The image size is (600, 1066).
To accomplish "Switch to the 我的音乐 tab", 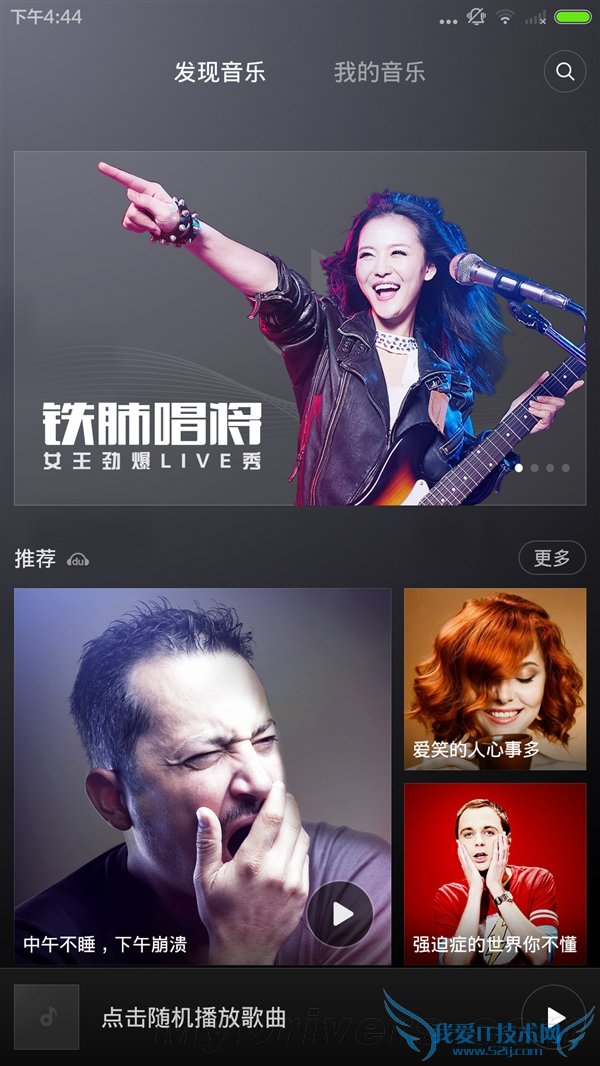I will (x=379, y=72).
